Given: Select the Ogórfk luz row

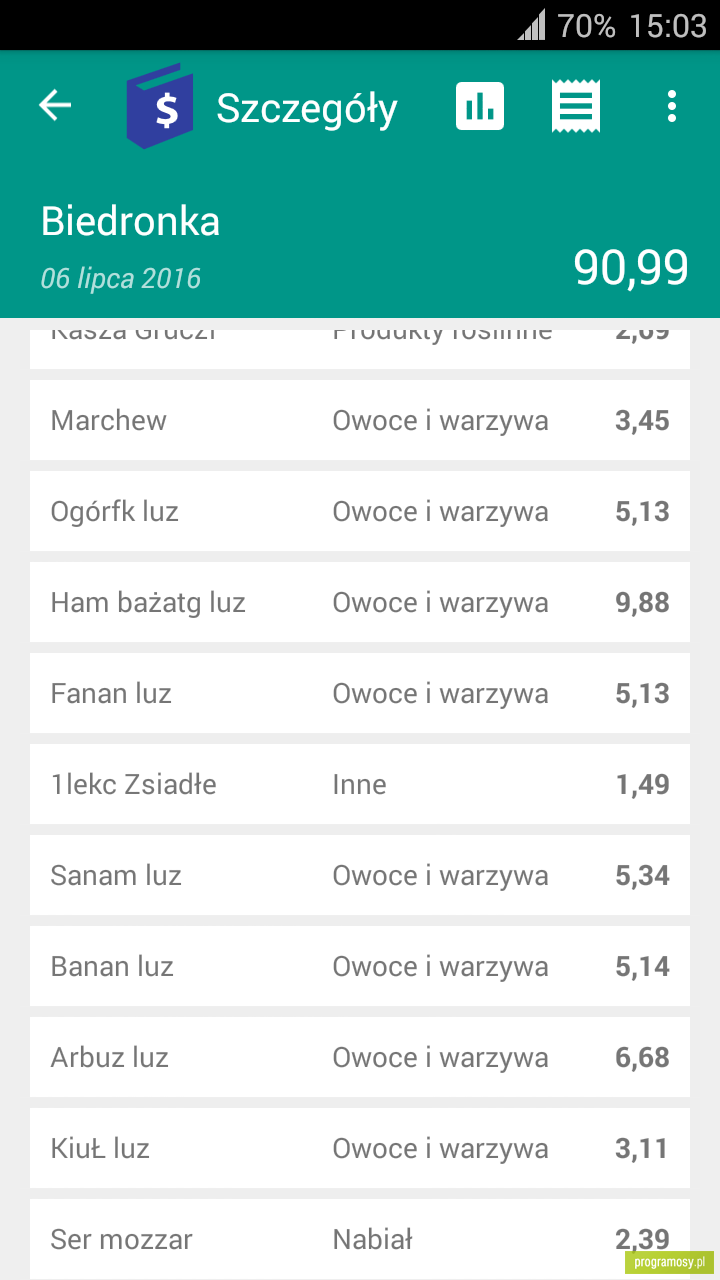Looking at the screenshot, I should 360,511.
